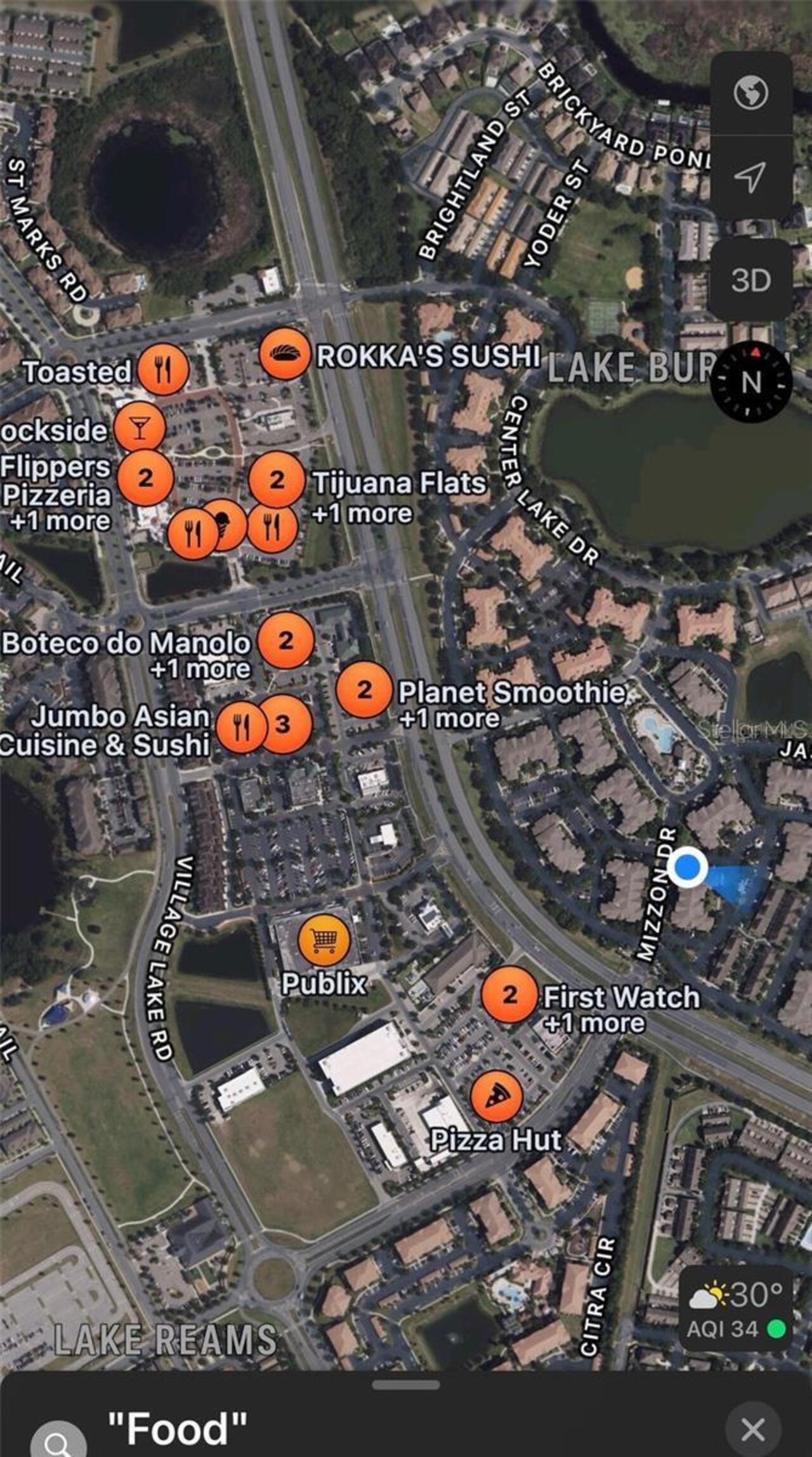Screen dimensions: 812x1457
Task: Open the Pizza Hut pin
Action: (497, 1096)
